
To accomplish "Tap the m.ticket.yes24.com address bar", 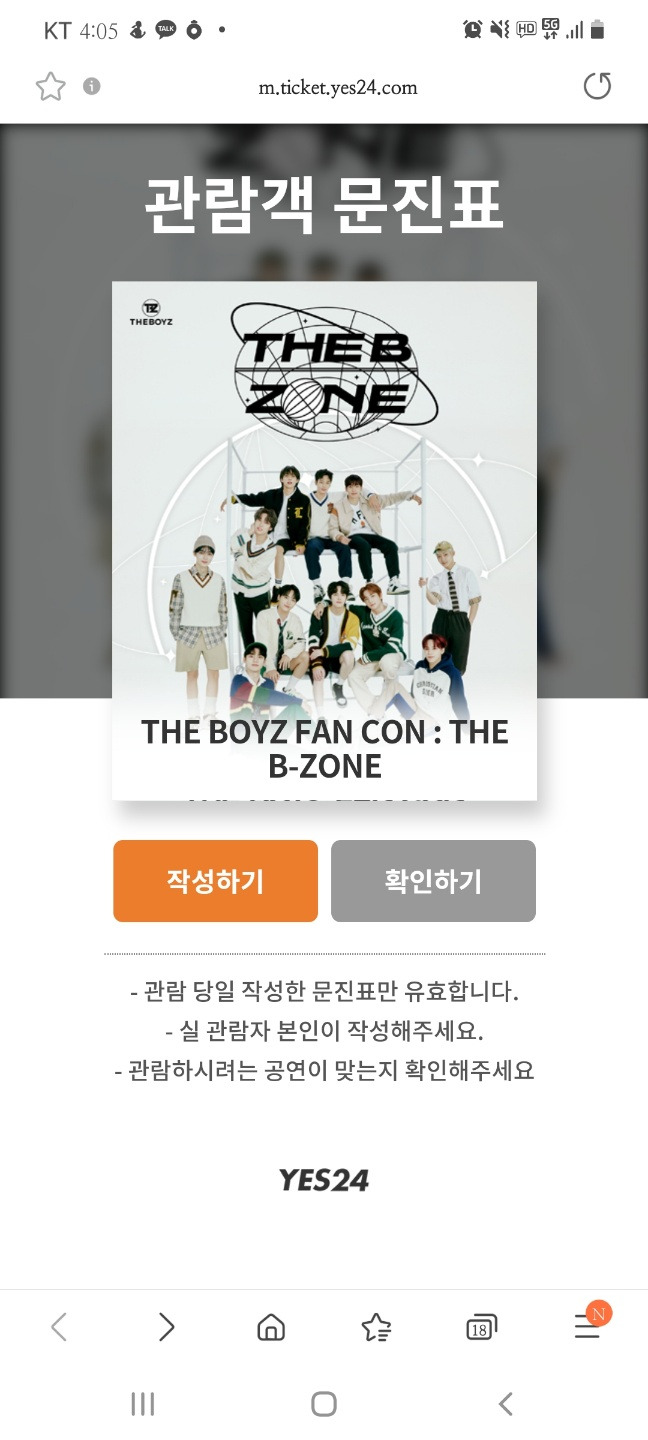I will pyautogui.click(x=338, y=88).
